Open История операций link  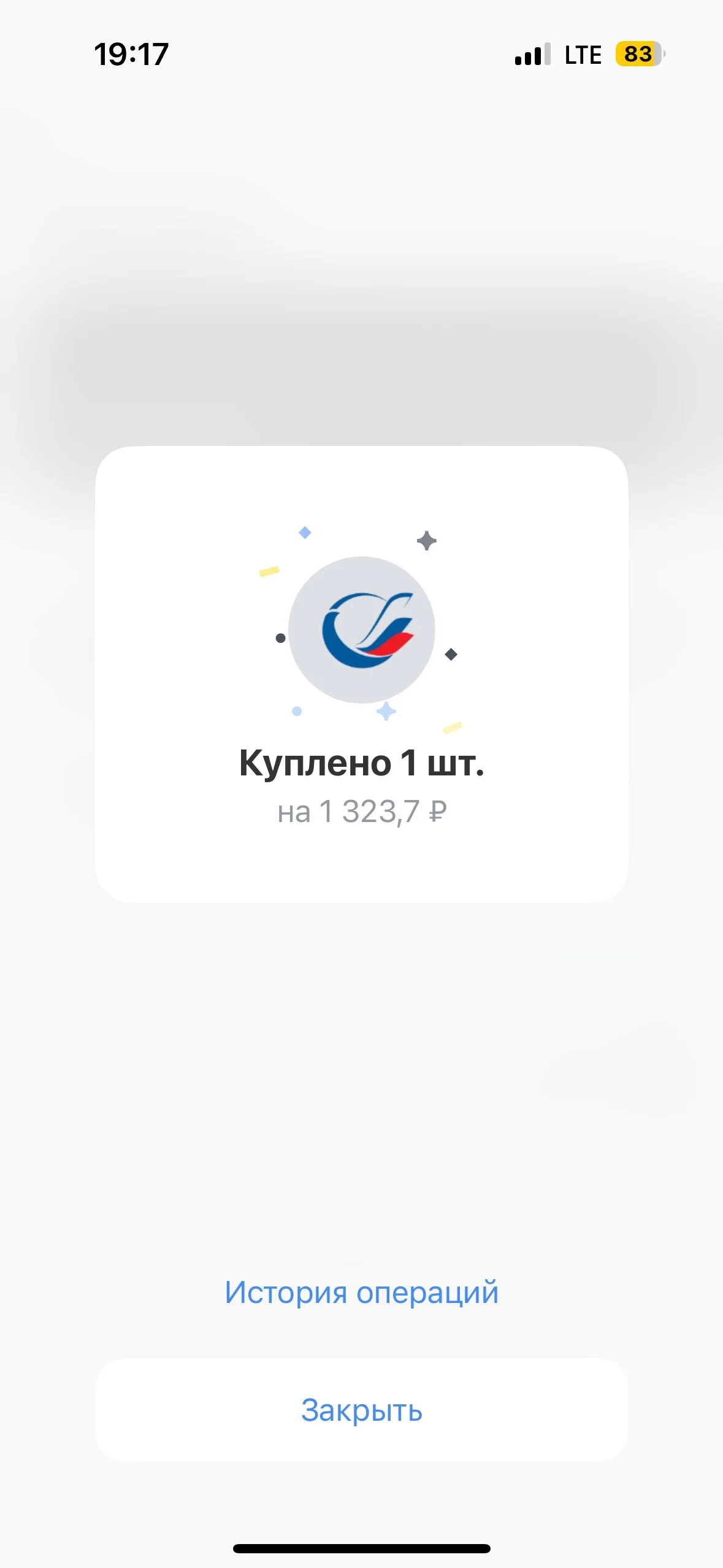361,1293
